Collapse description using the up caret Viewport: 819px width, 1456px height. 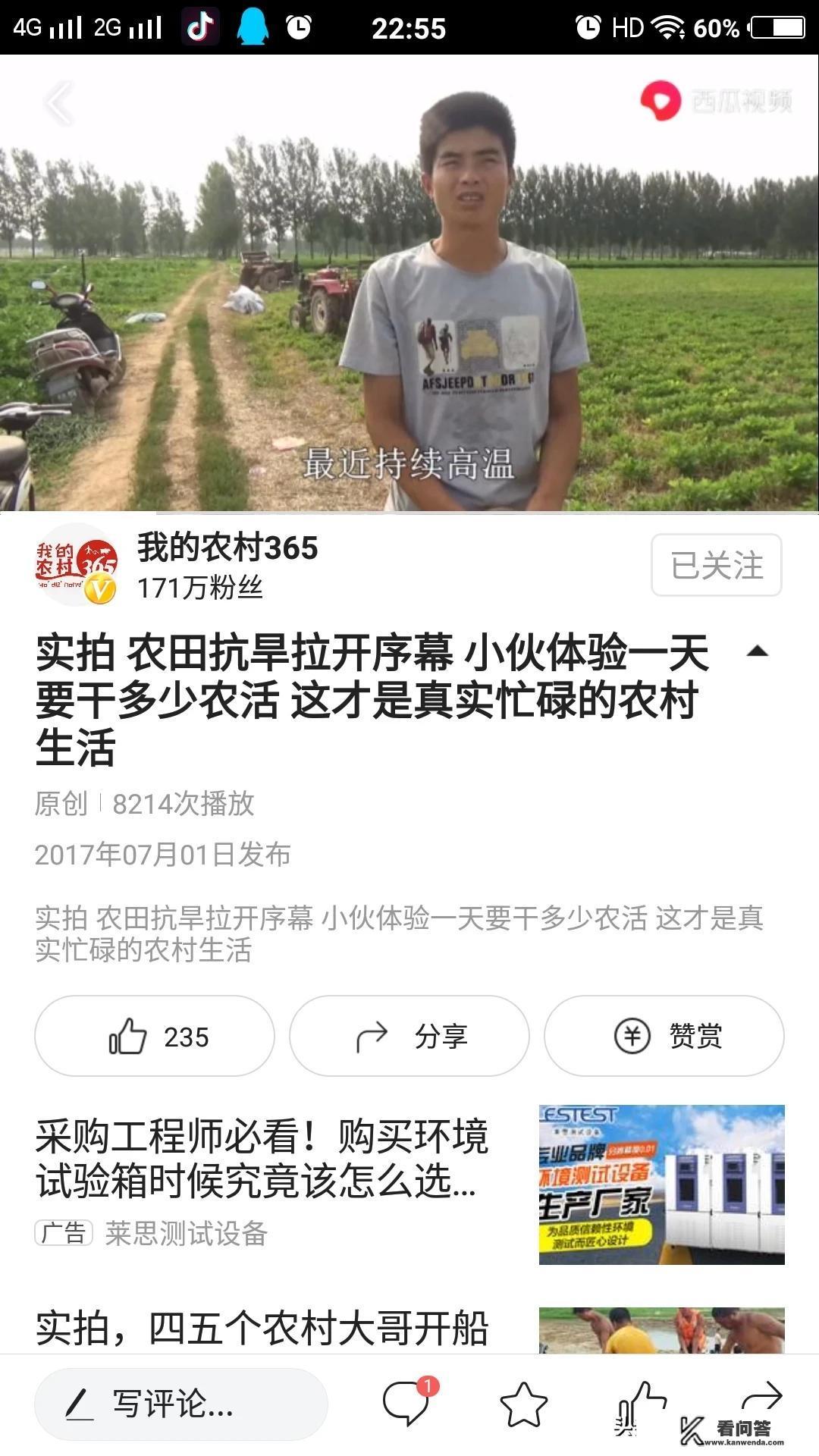pos(759,654)
